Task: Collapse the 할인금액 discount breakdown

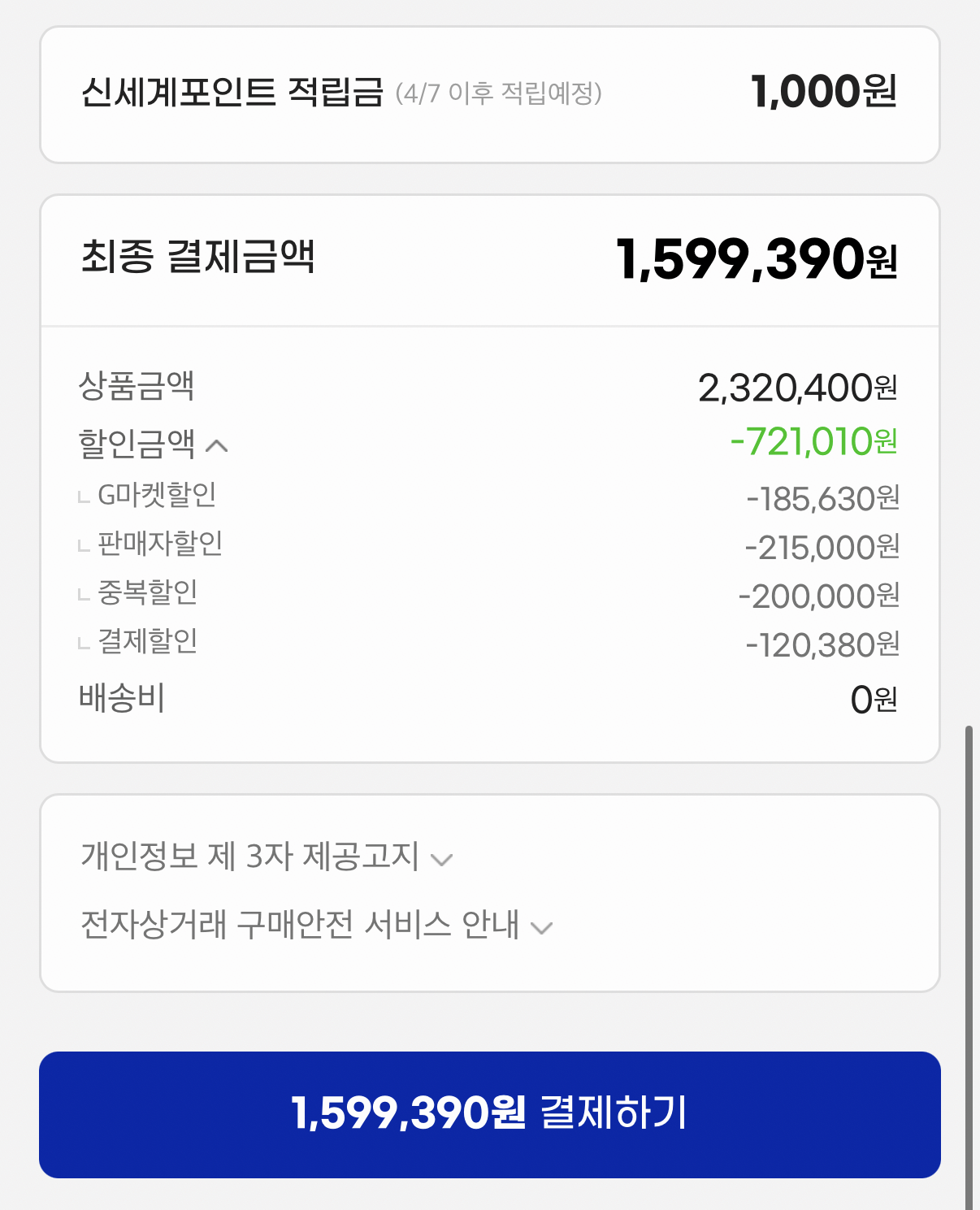Action: click(218, 445)
